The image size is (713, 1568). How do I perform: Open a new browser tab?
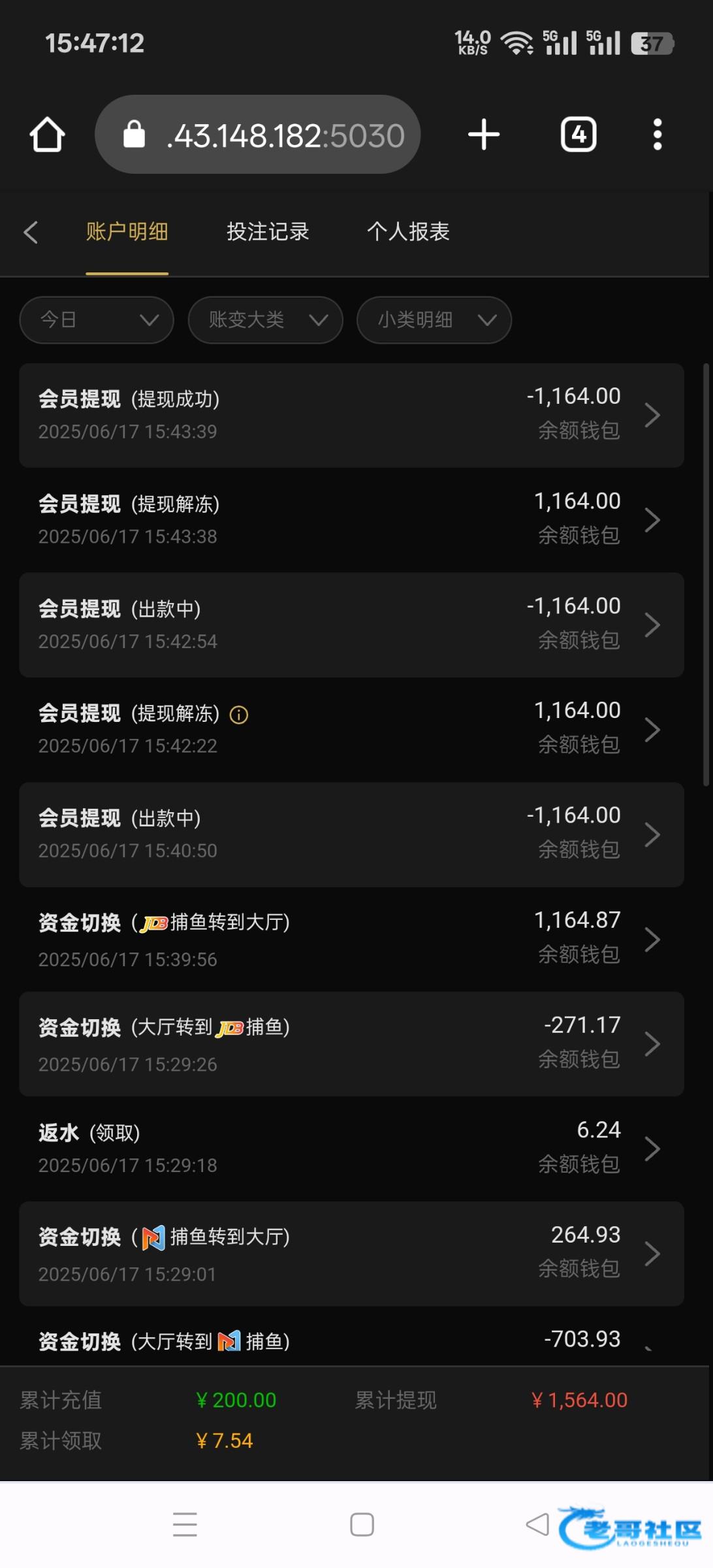tap(484, 135)
